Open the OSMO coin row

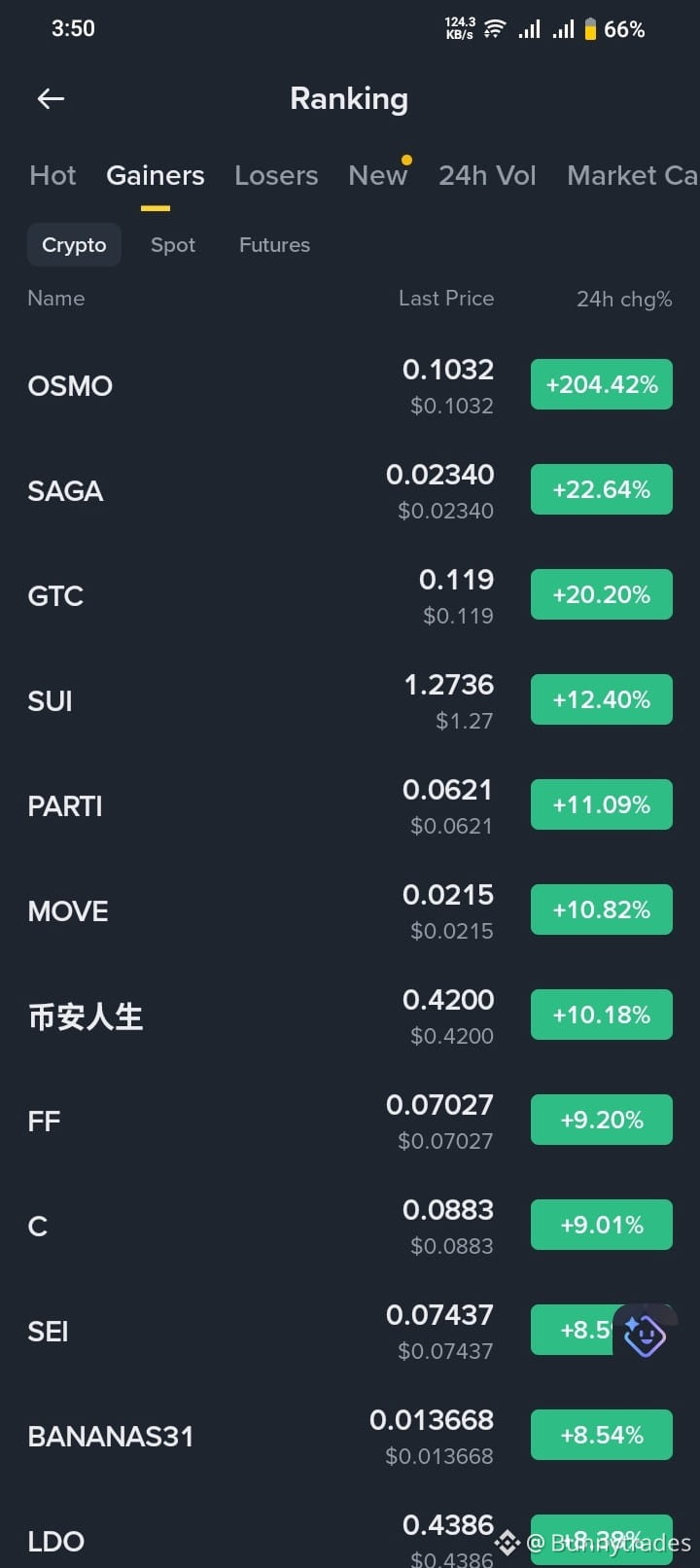click(350, 385)
